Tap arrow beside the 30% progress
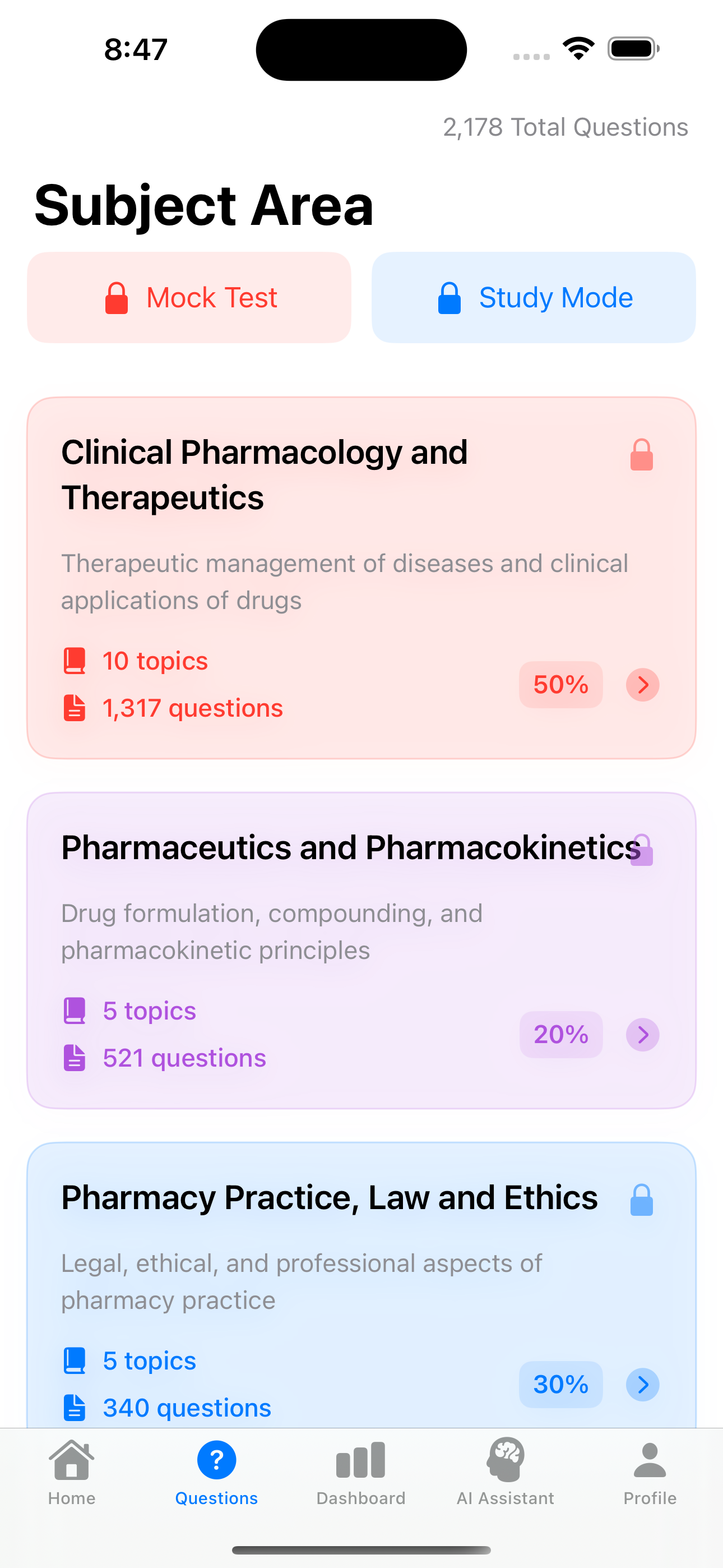Screen dimensions: 723x1568 643,1385
